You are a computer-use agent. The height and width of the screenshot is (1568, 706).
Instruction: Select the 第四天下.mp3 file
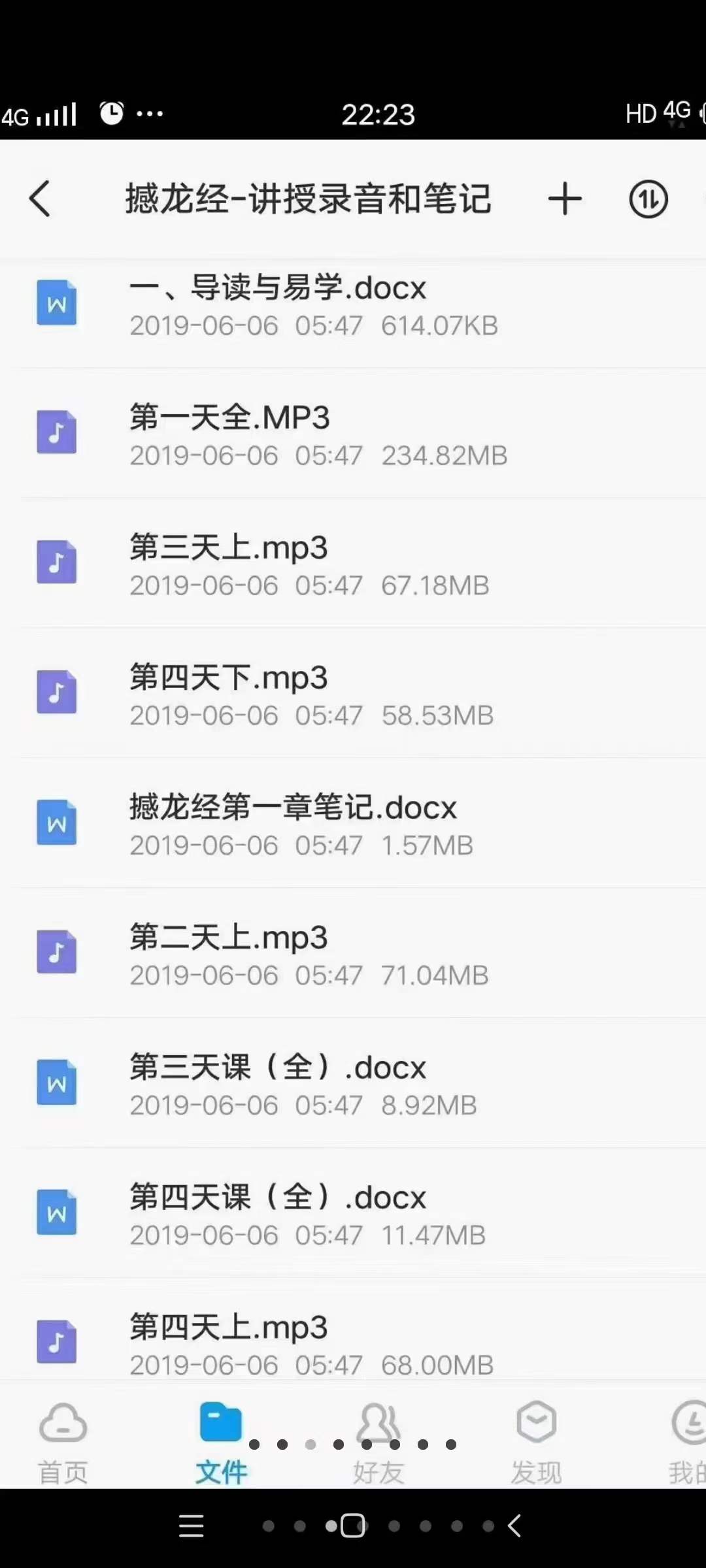229,694
